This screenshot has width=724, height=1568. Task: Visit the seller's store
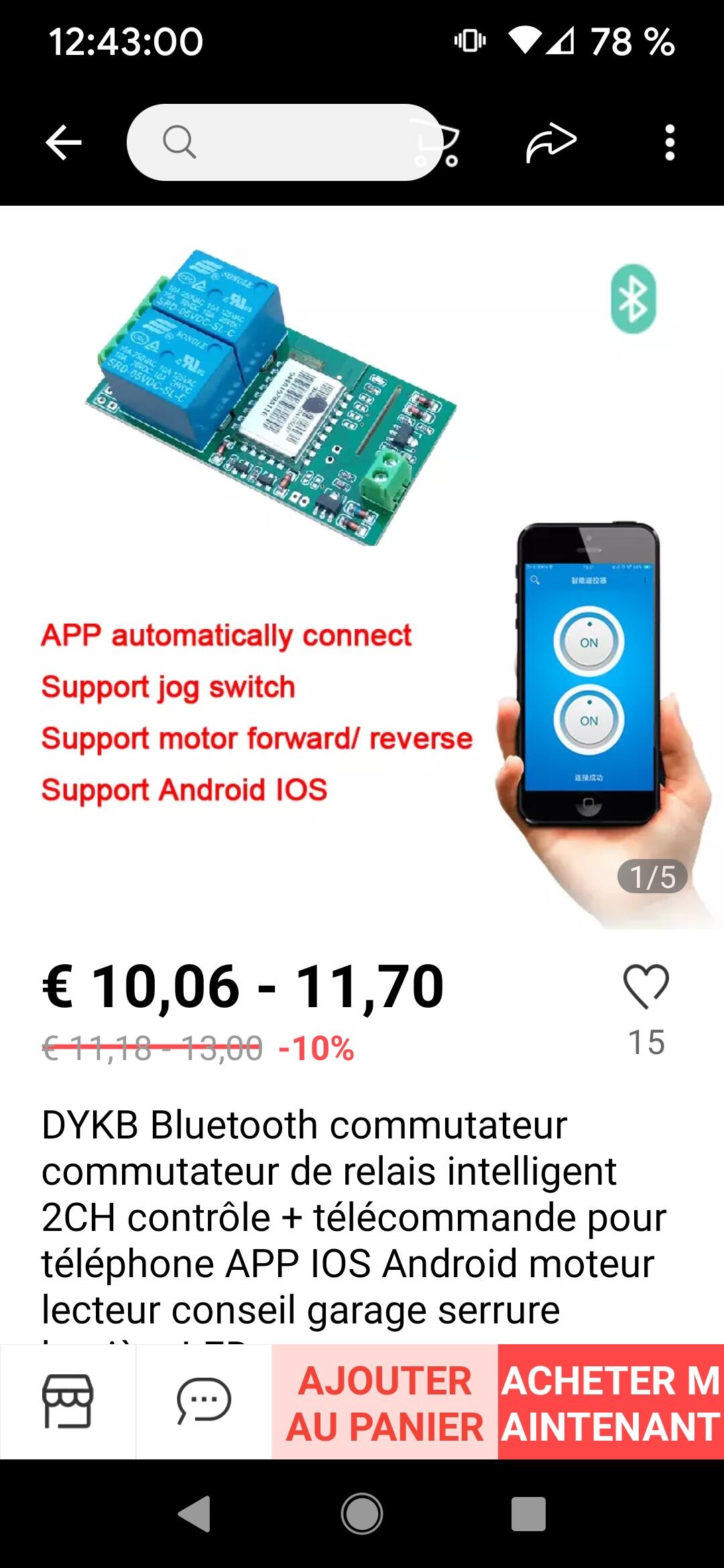tap(68, 1400)
